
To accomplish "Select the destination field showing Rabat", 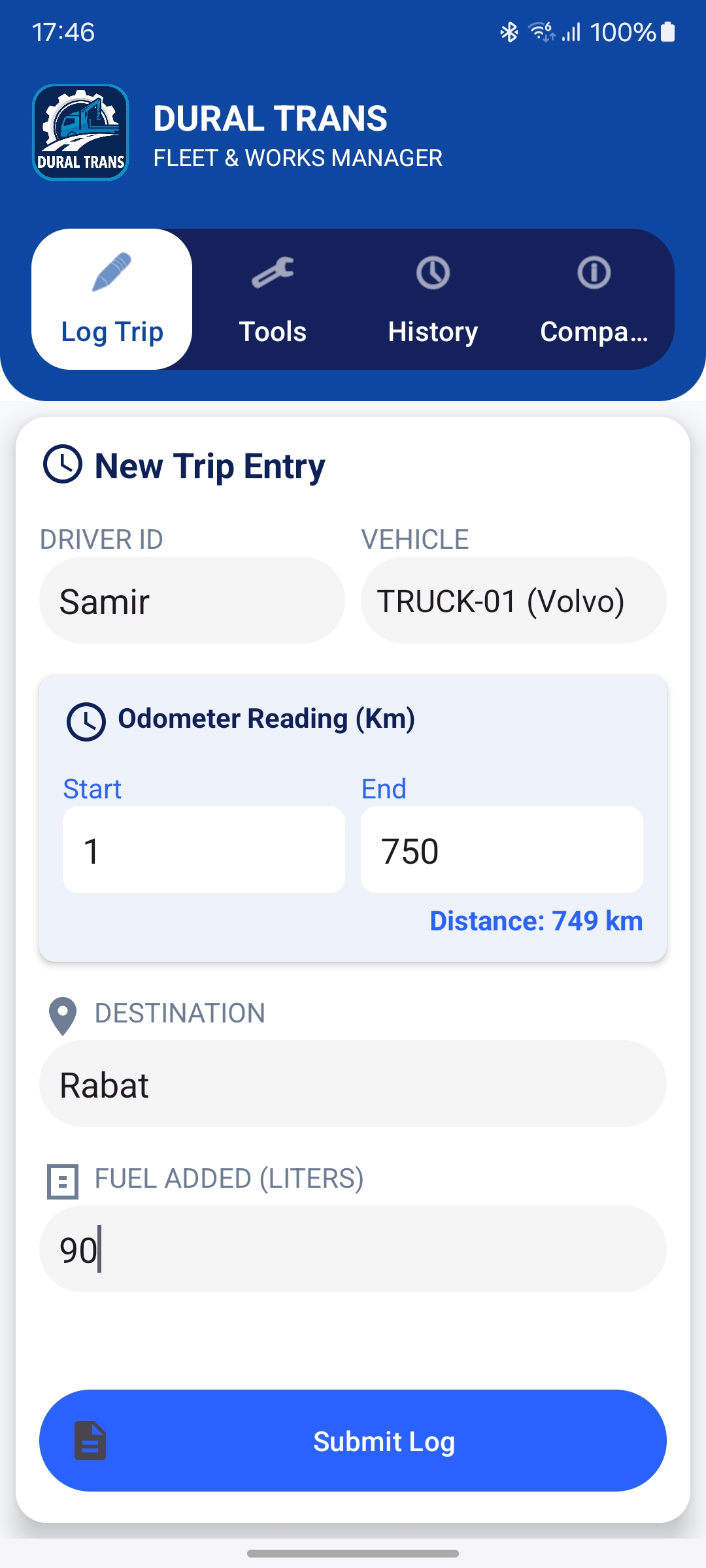I will point(353,1083).
